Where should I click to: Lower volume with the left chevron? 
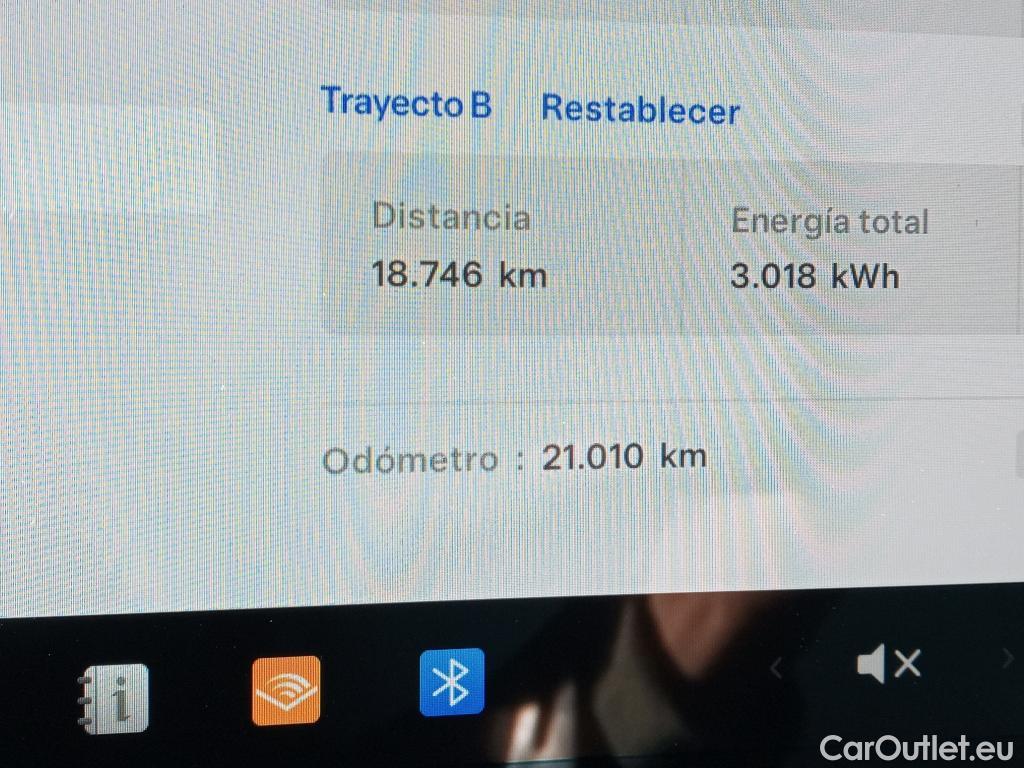776,667
